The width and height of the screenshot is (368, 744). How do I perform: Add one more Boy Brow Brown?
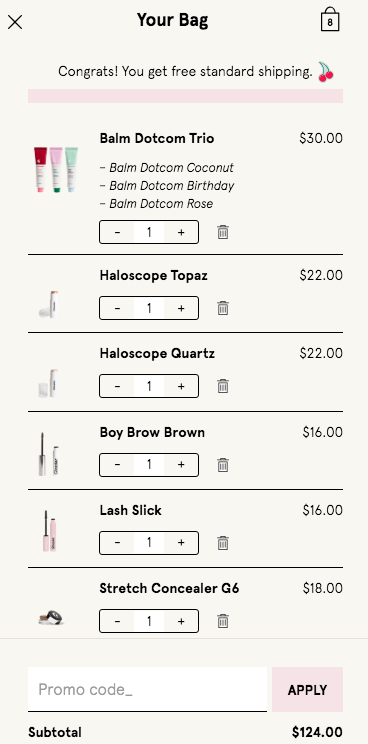click(x=181, y=465)
